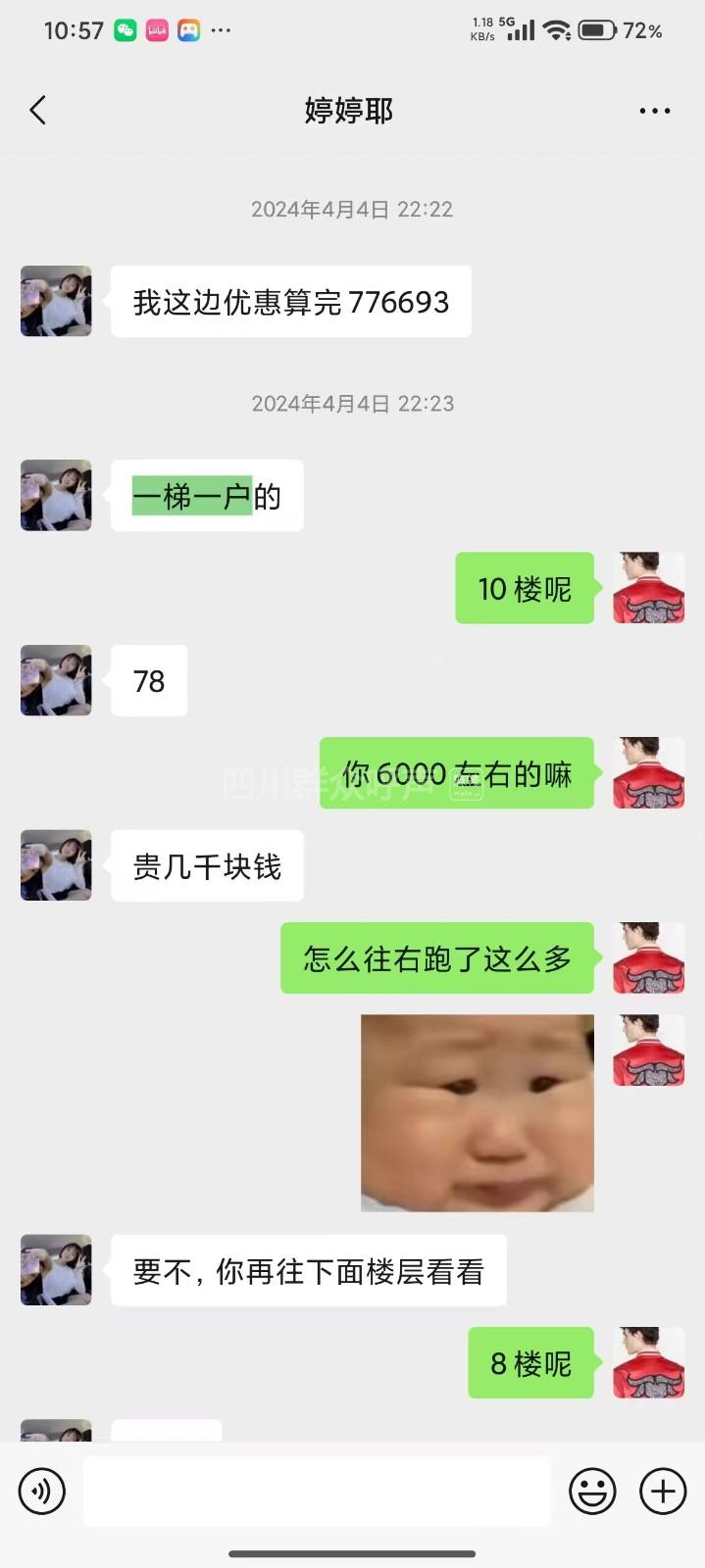Open the emoji sticker panel

coord(592,1492)
